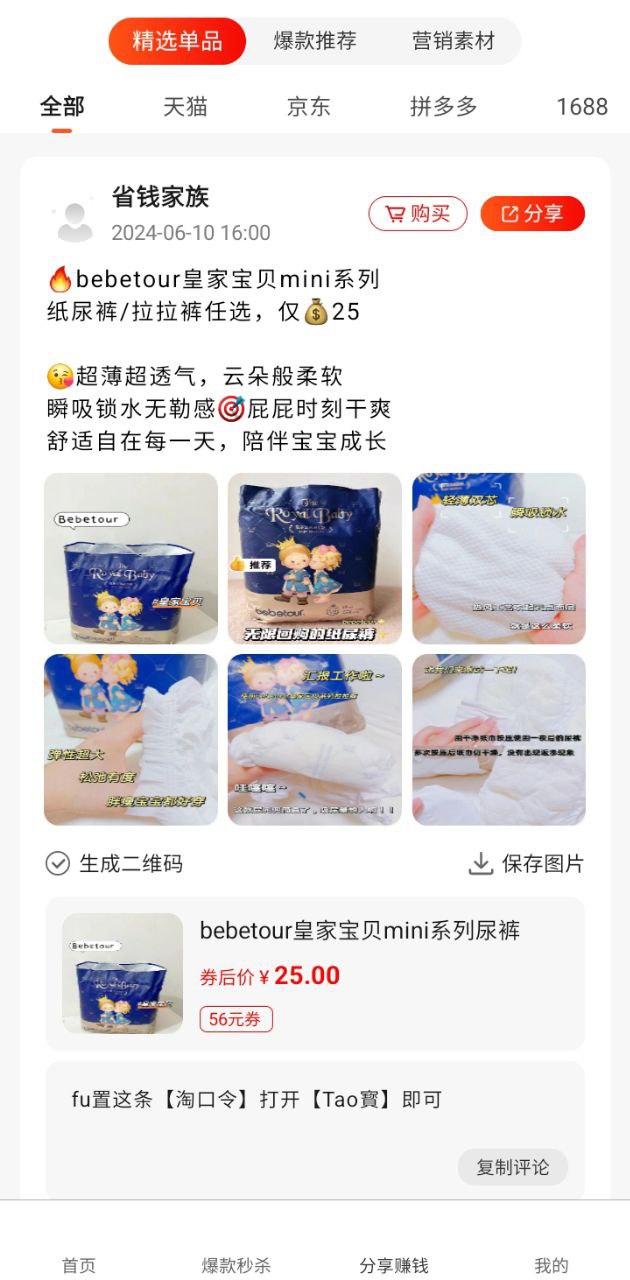Select the 精选单品 segment
Screen dimensions: 630x1280
click(177, 41)
